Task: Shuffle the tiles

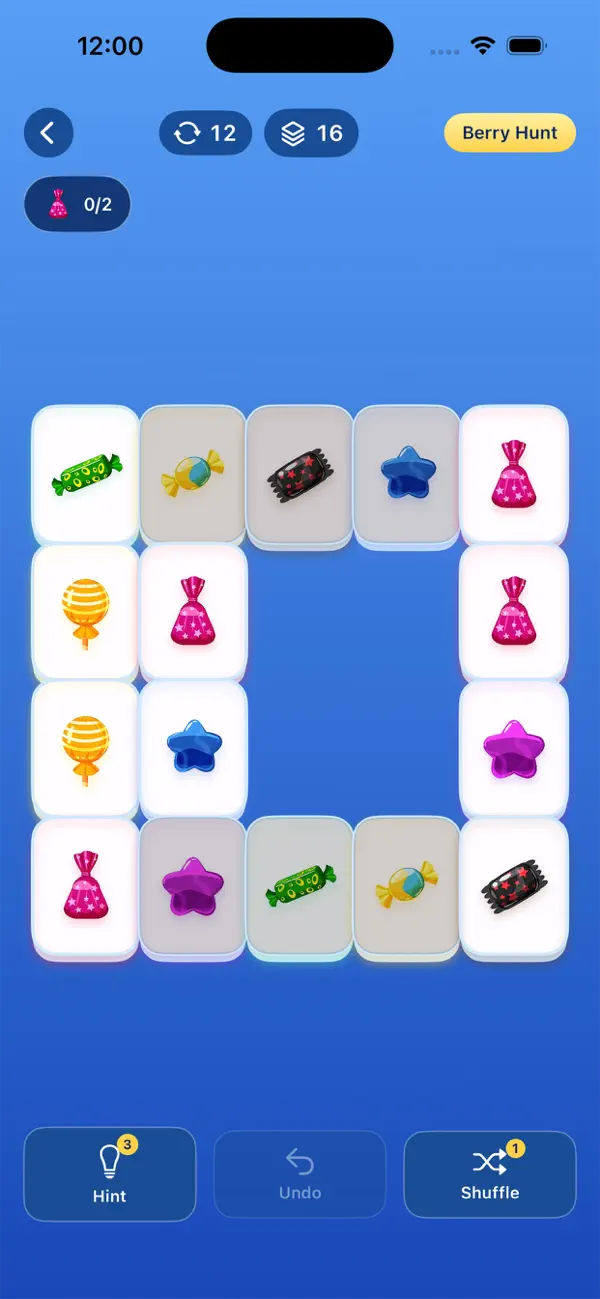Action: click(x=490, y=1174)
